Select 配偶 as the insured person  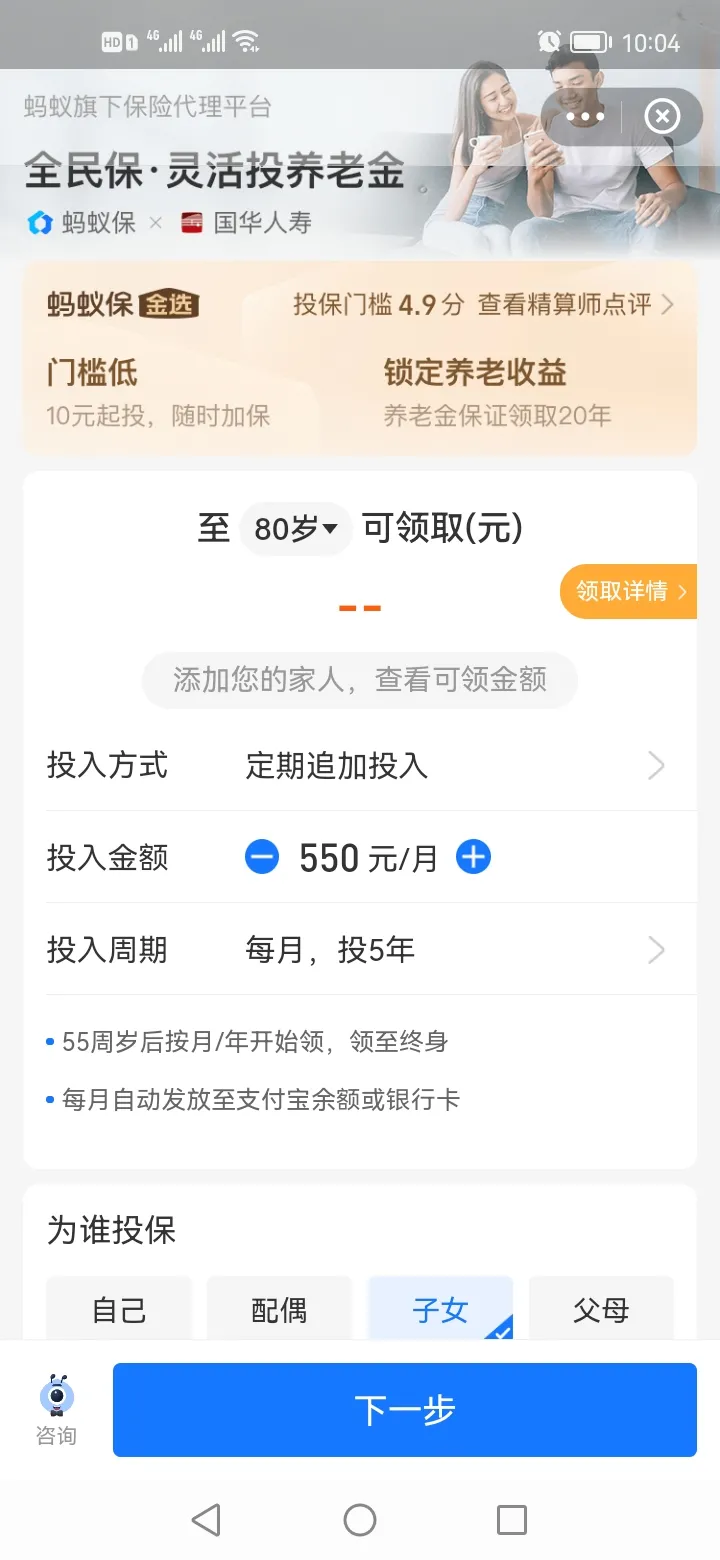pos(279,1308)
